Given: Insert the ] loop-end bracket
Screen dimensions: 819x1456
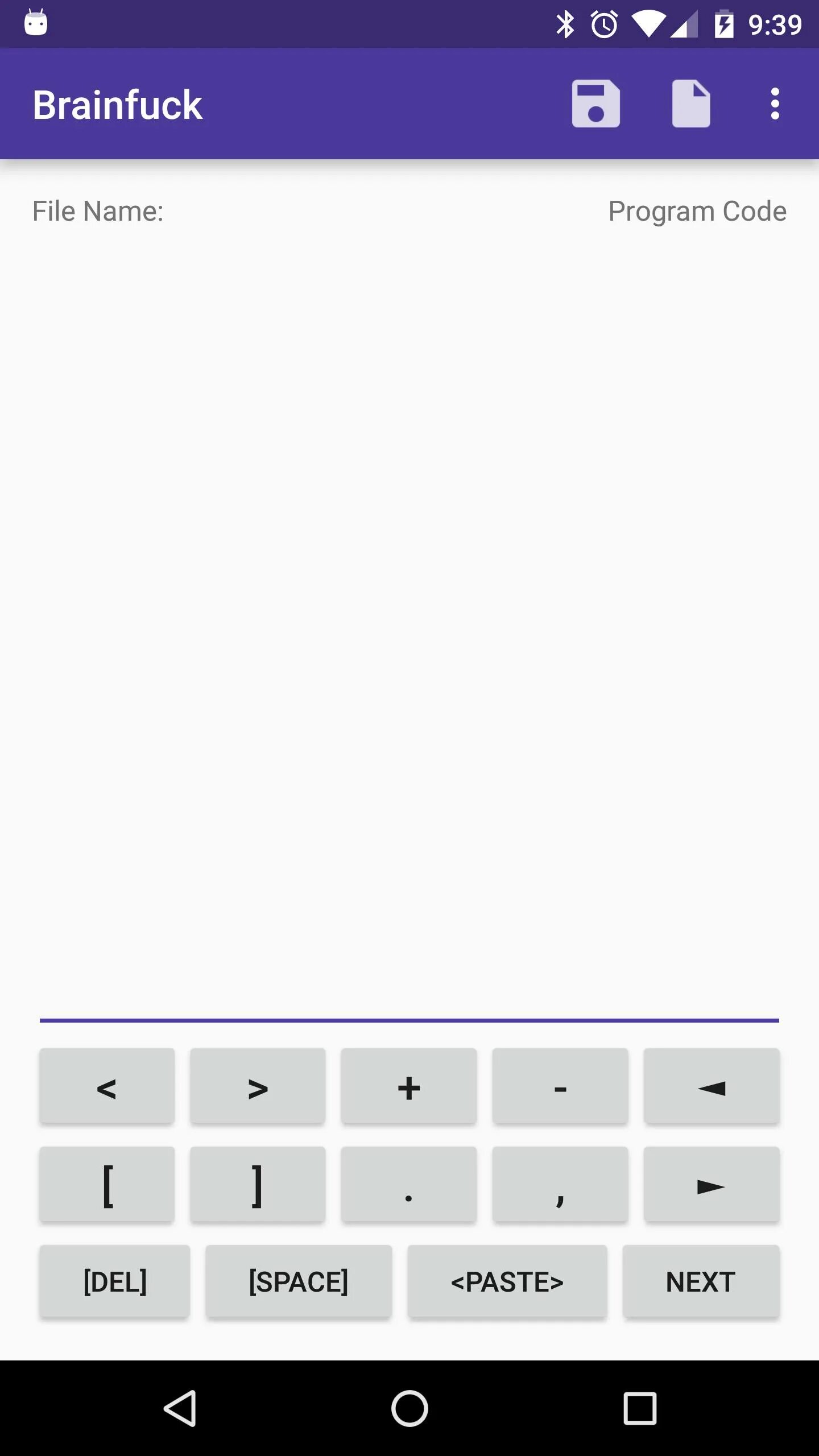Looking at the screenshot, I should point(258,1185).
